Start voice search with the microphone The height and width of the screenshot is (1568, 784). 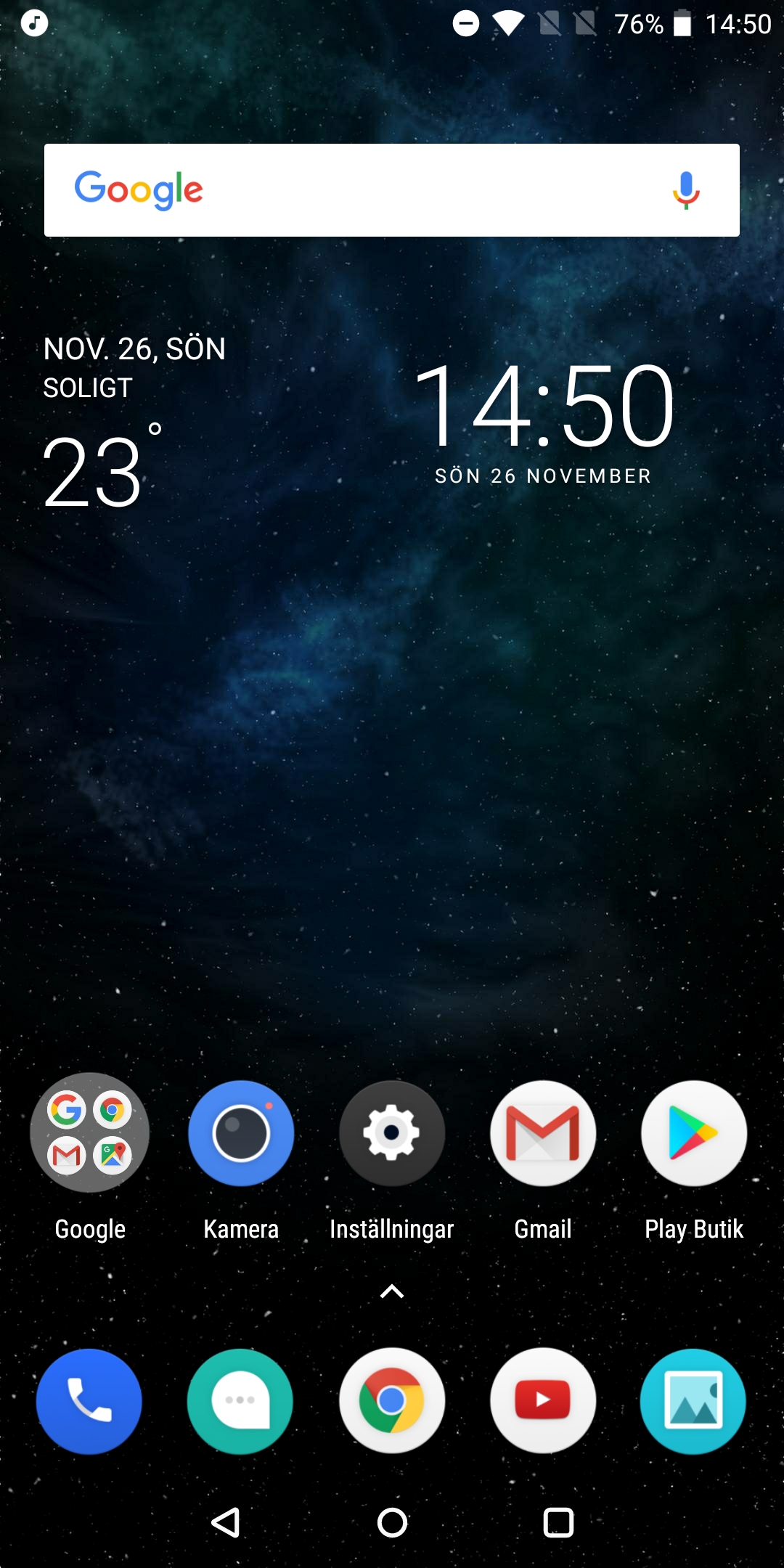point(686,190)
